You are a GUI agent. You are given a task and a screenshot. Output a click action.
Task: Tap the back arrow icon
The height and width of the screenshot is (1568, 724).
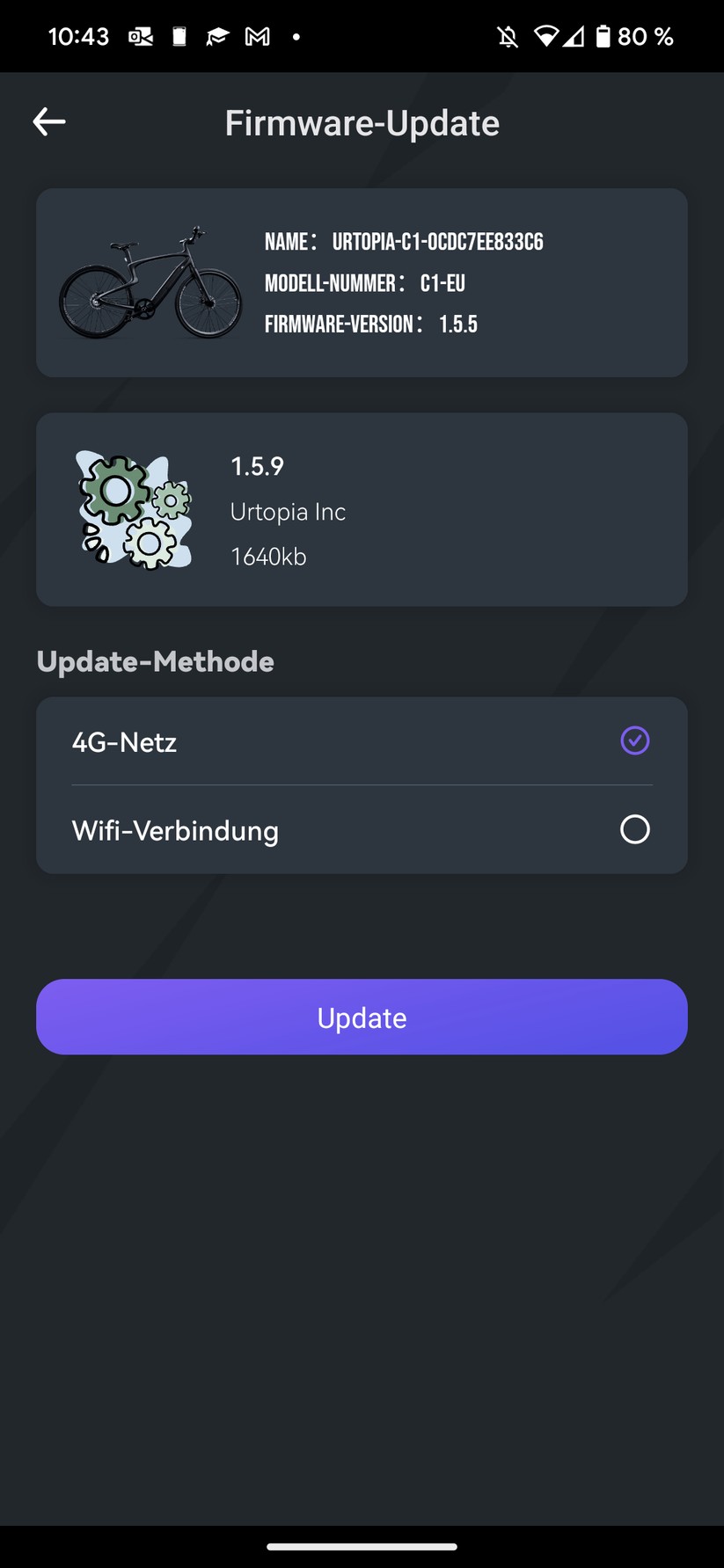coord(49,121)
